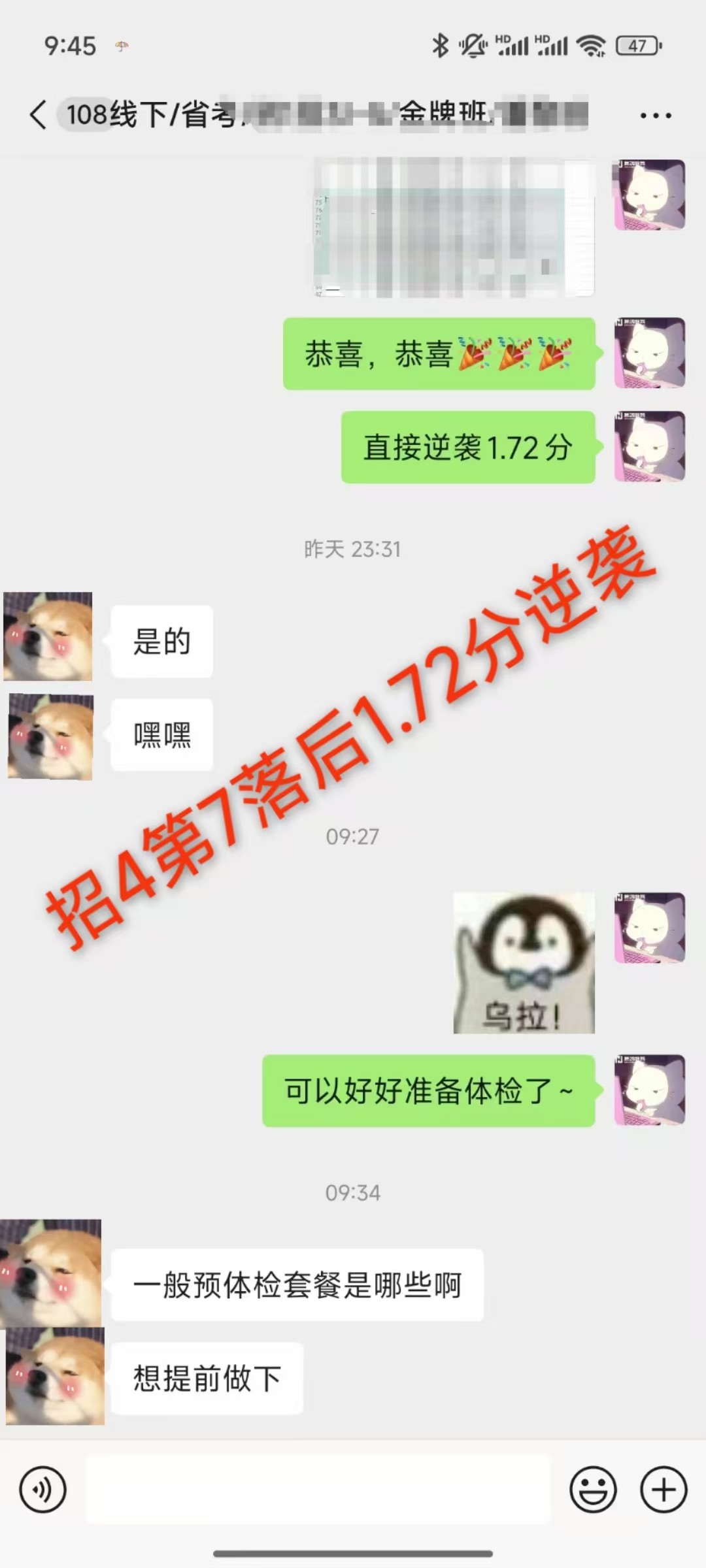Tap the penguin 乌拉 sticker message

(x=524, y=963)
